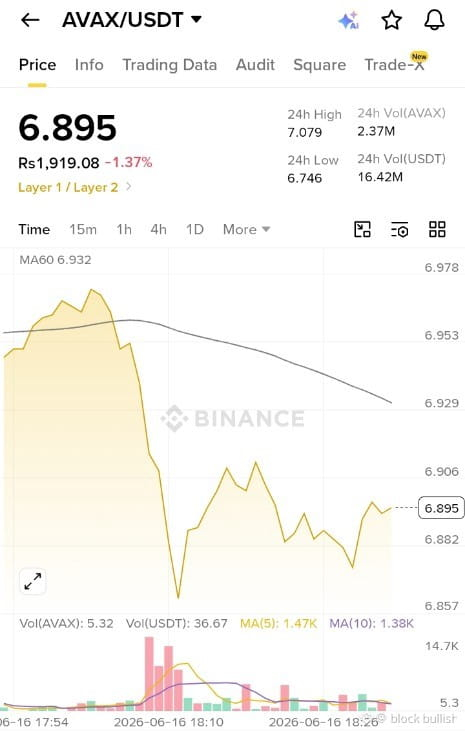Viewport: 465px width, 734px height.
Task: Expand the More intervals dropdown
Action: click(246, 229)
